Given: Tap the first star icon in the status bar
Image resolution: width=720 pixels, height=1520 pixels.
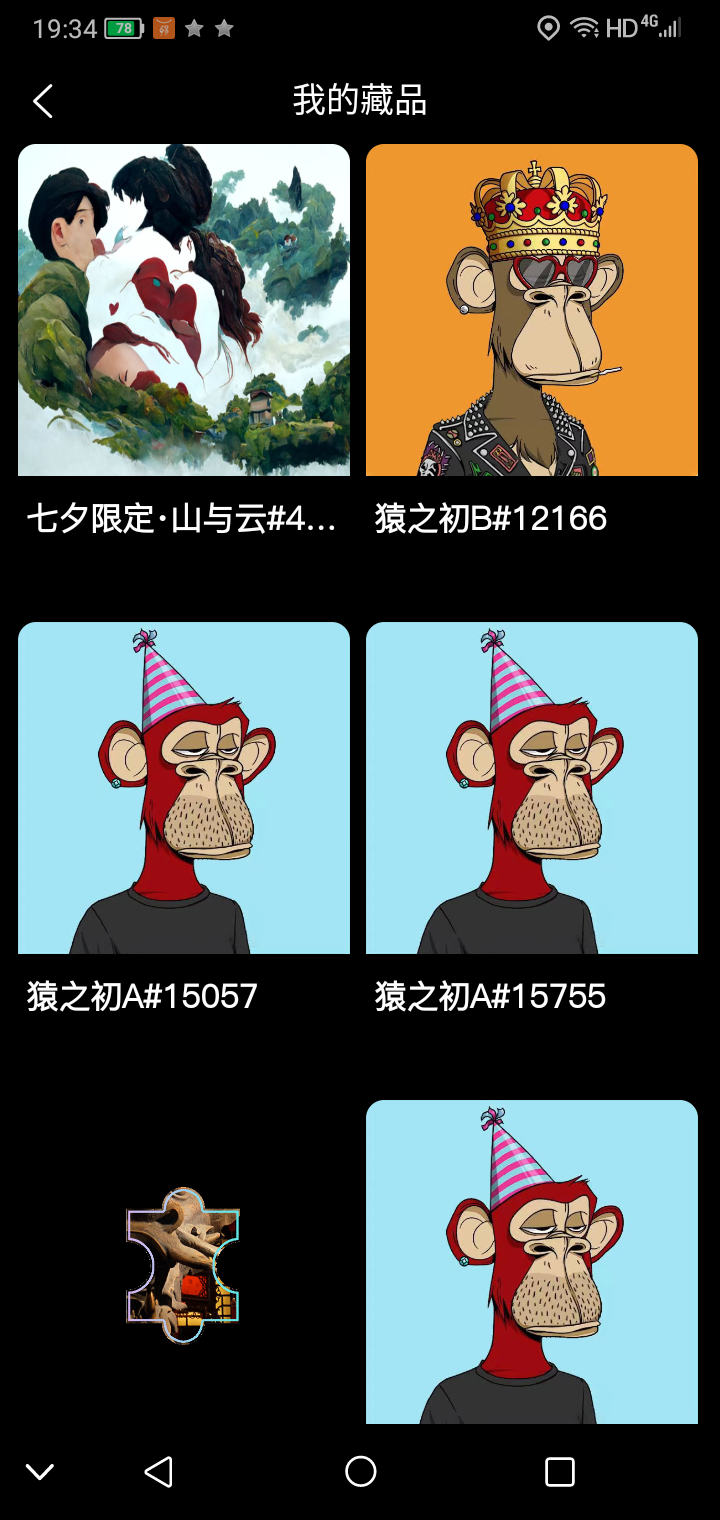Looking at the screenshot, I should pyautogui.click(x=194, y=30).
